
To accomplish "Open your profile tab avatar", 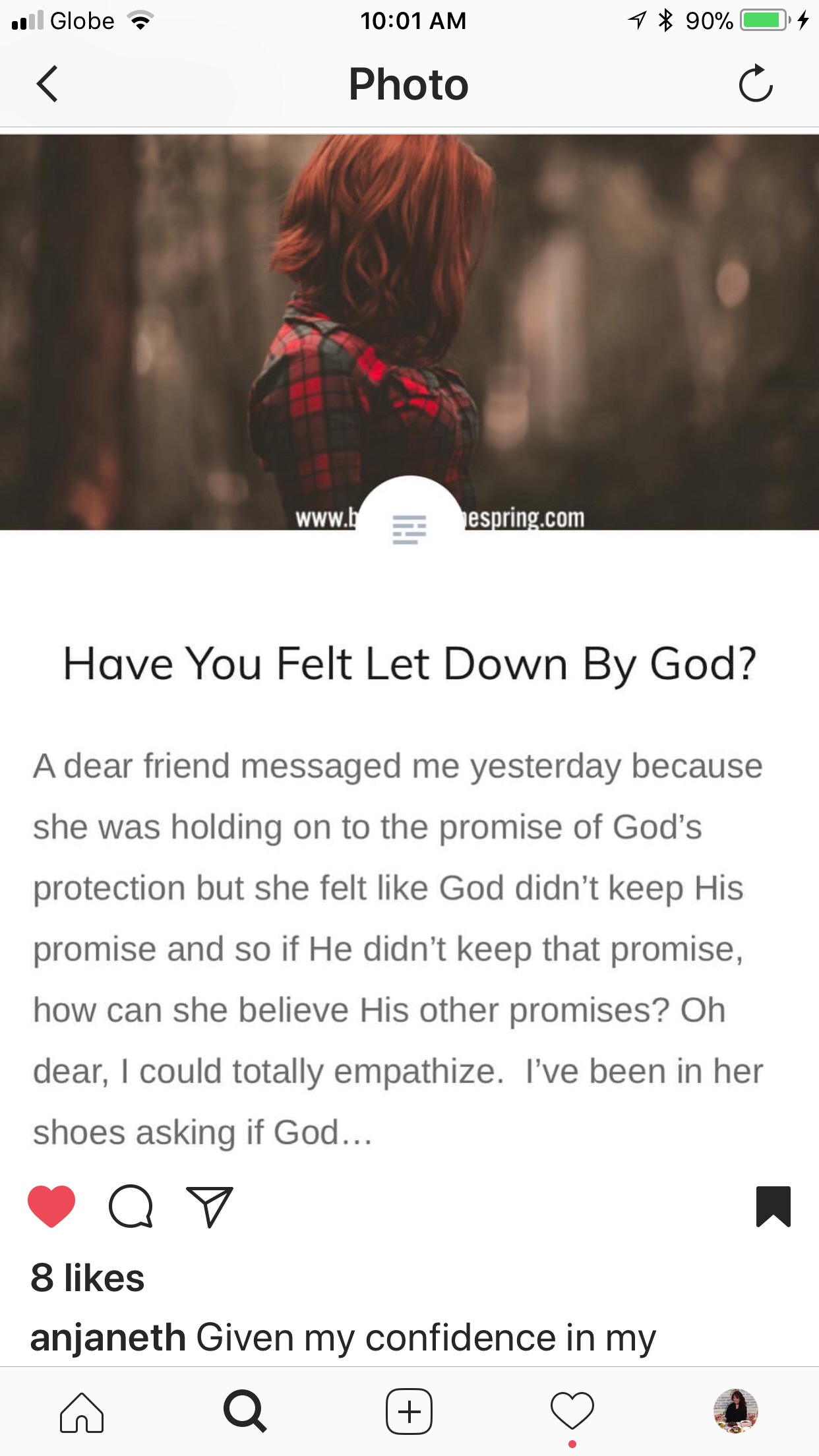I will coord(736,1412).
